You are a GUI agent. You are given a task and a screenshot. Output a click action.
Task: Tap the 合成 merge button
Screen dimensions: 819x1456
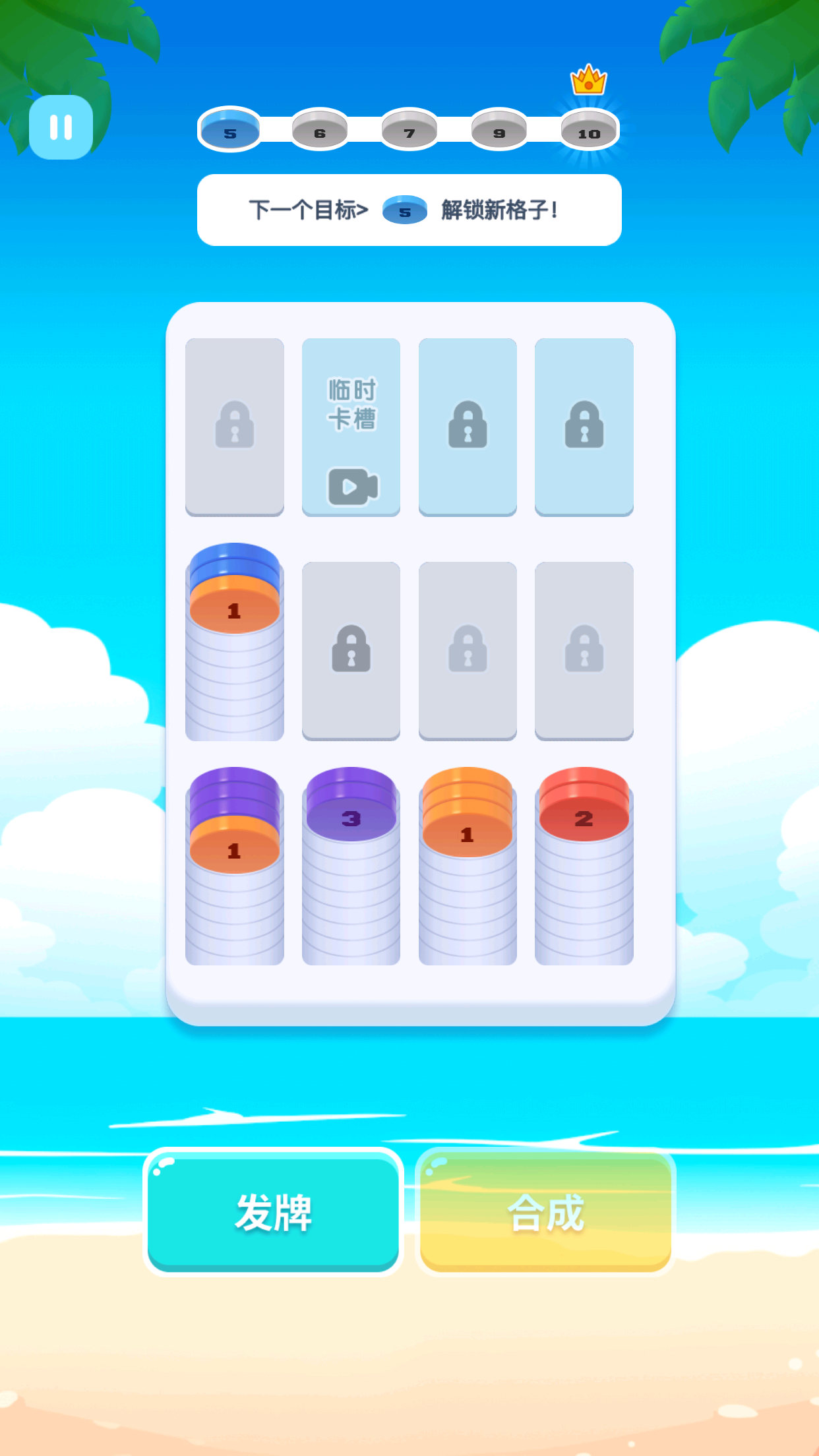click(545, 1211)
